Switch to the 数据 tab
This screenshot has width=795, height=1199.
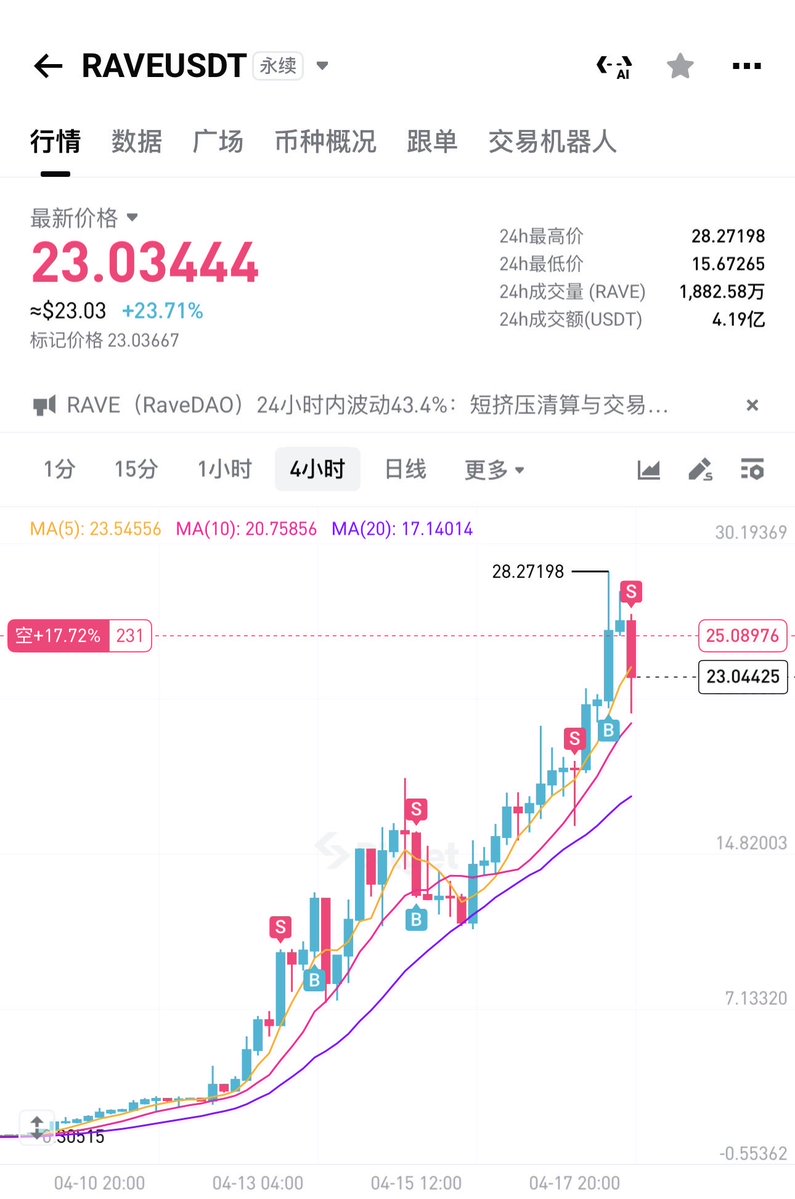136,141
